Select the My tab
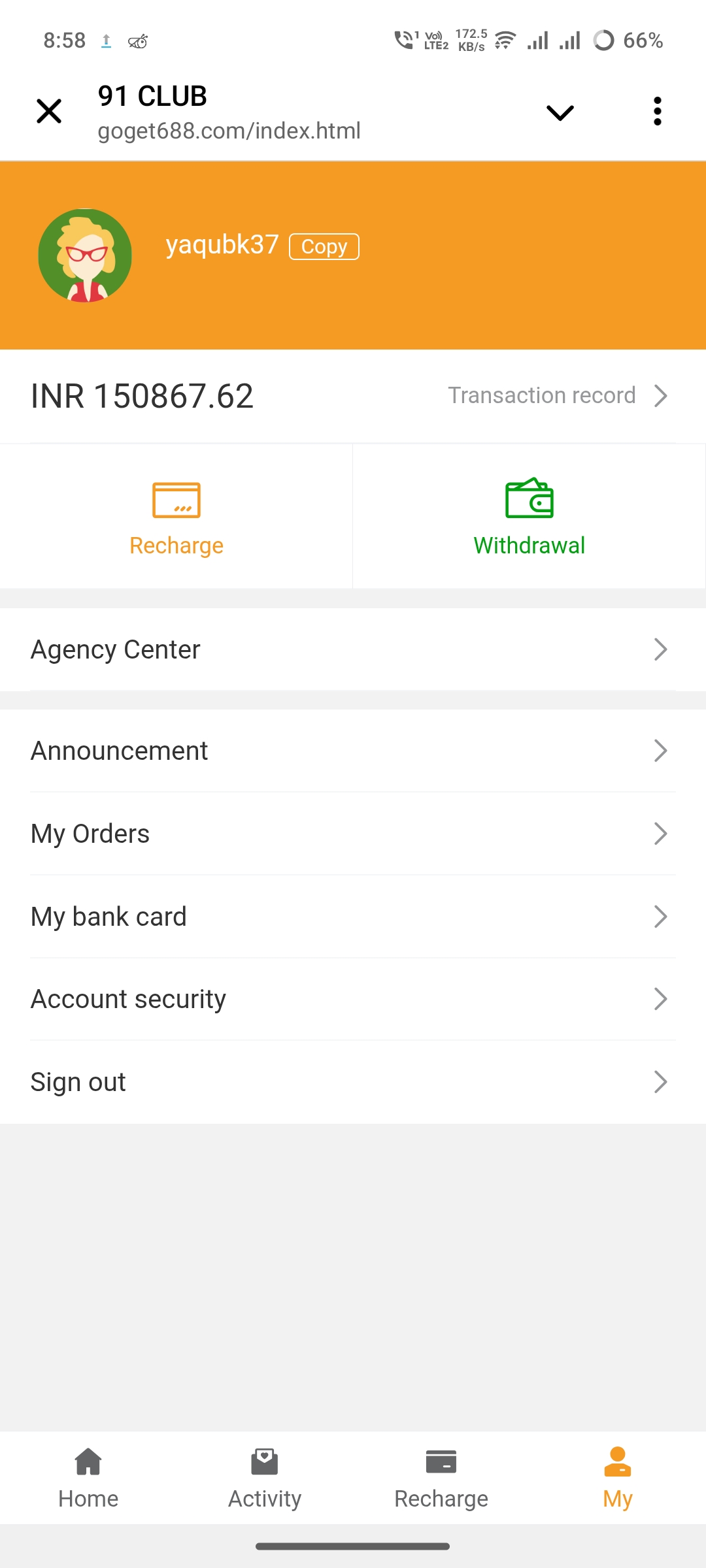 click(x=617, y=1478)
